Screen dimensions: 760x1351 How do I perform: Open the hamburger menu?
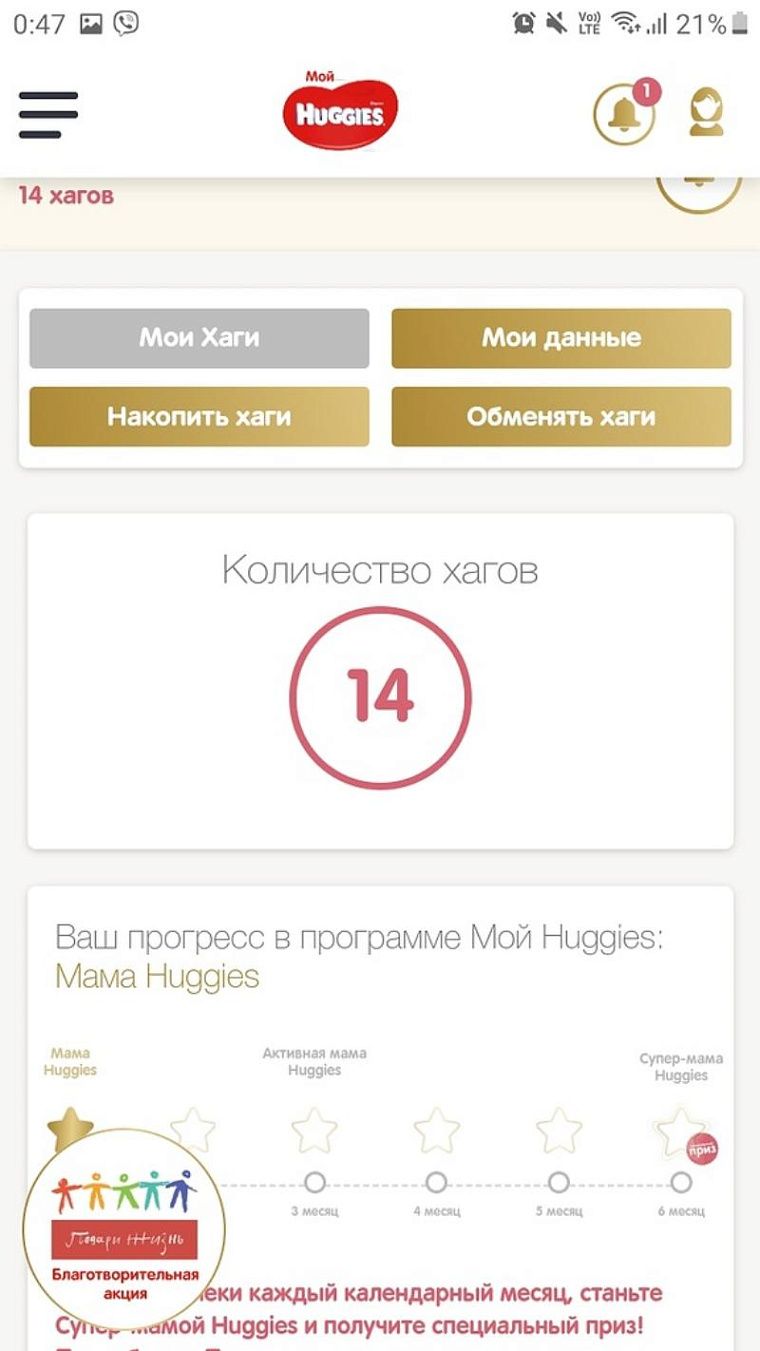(x=48, y=115)
